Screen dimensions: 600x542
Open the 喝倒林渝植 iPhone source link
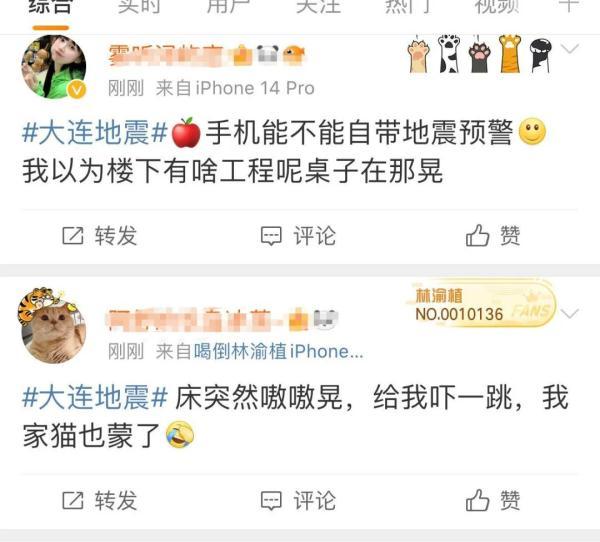(278, 351)
